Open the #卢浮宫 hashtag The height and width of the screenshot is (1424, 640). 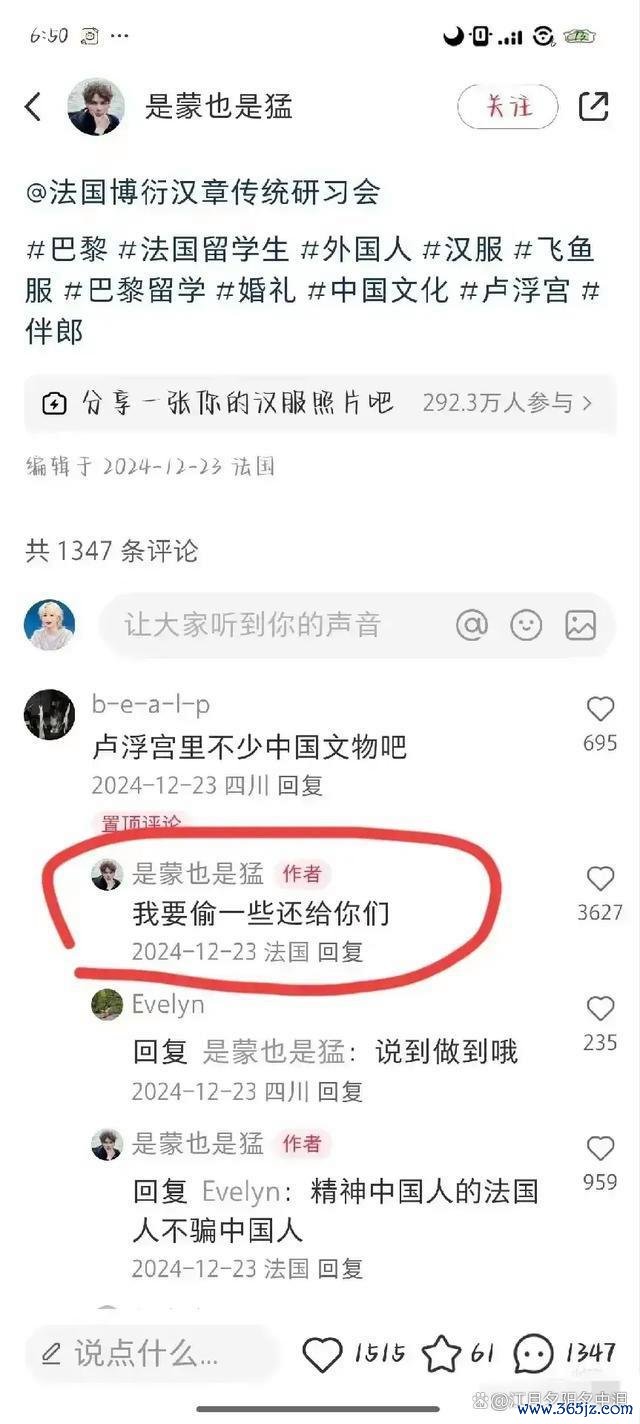click(517, 290)
